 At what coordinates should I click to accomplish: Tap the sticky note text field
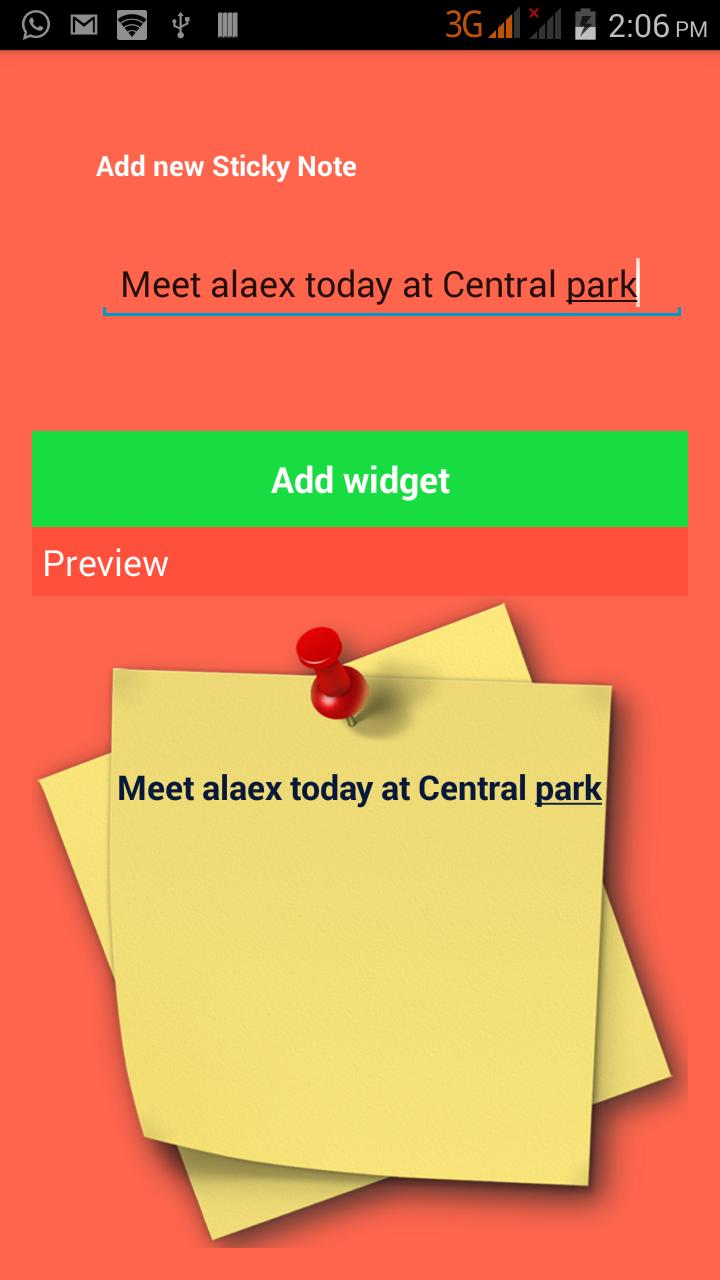coord(390,285)
